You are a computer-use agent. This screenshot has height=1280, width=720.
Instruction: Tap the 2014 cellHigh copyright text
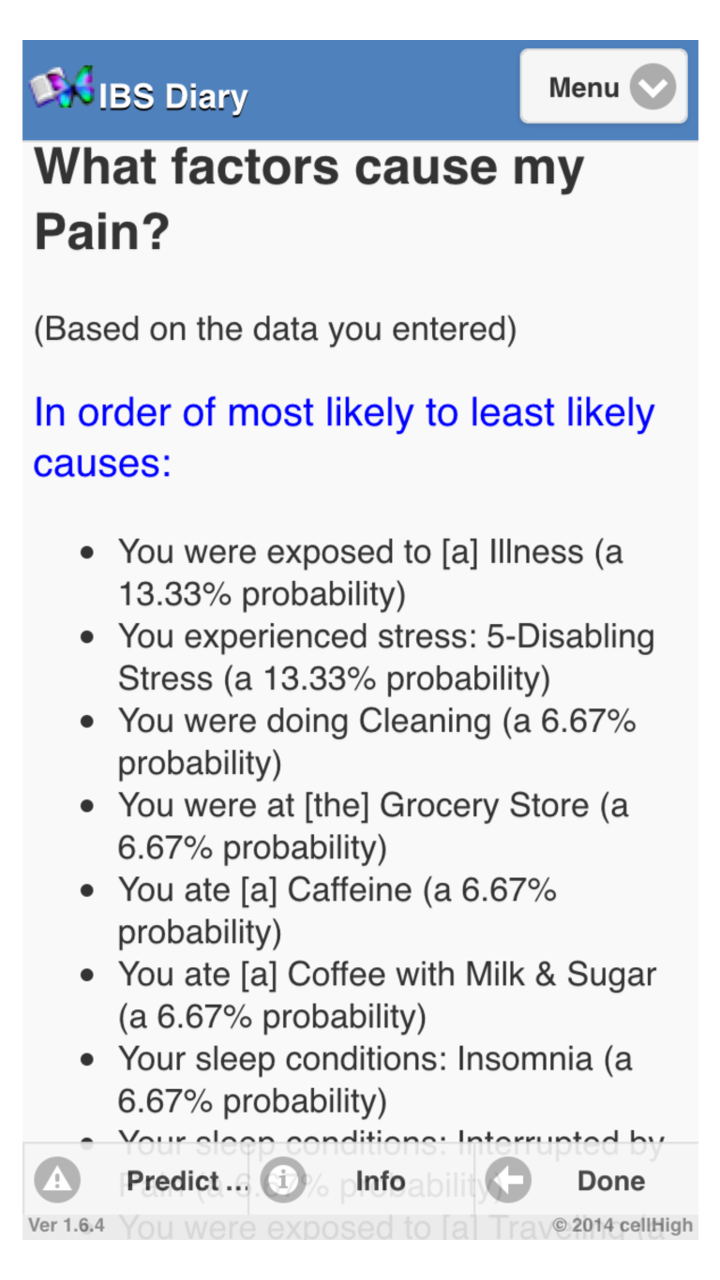625,1224
